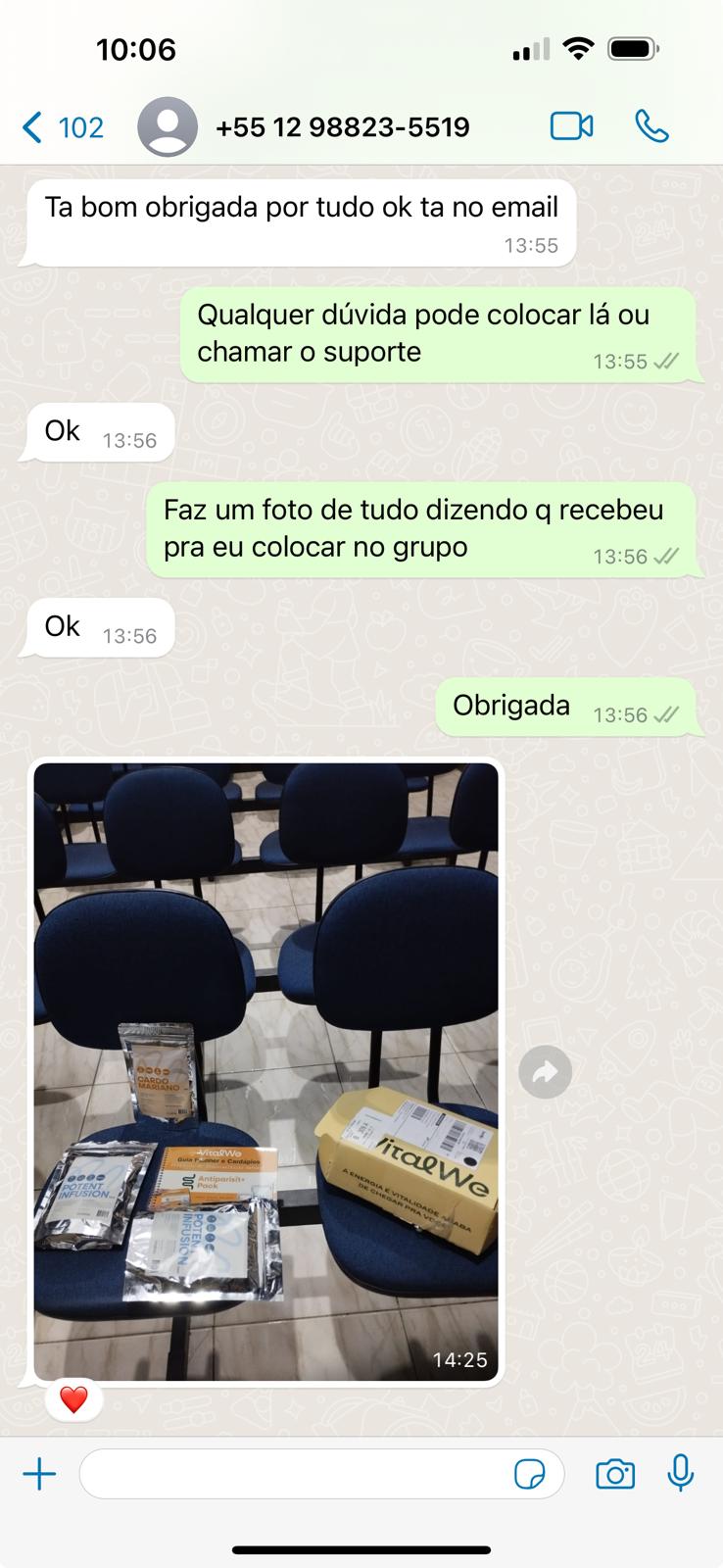
Task: Open the camera to take a photo
Action: coord(614,1474)
